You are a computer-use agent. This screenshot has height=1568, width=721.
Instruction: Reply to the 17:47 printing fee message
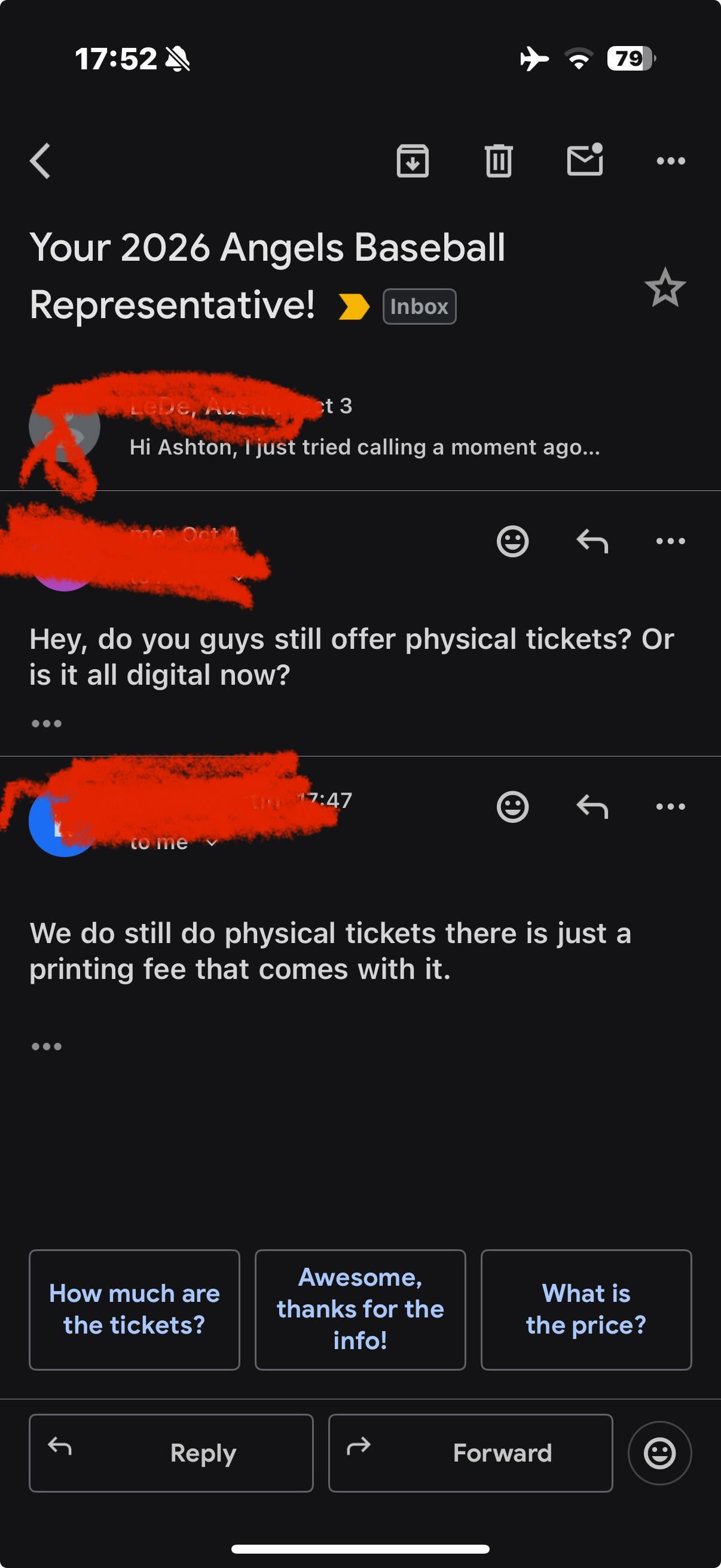pyautogui.click(x=592, y=807)
